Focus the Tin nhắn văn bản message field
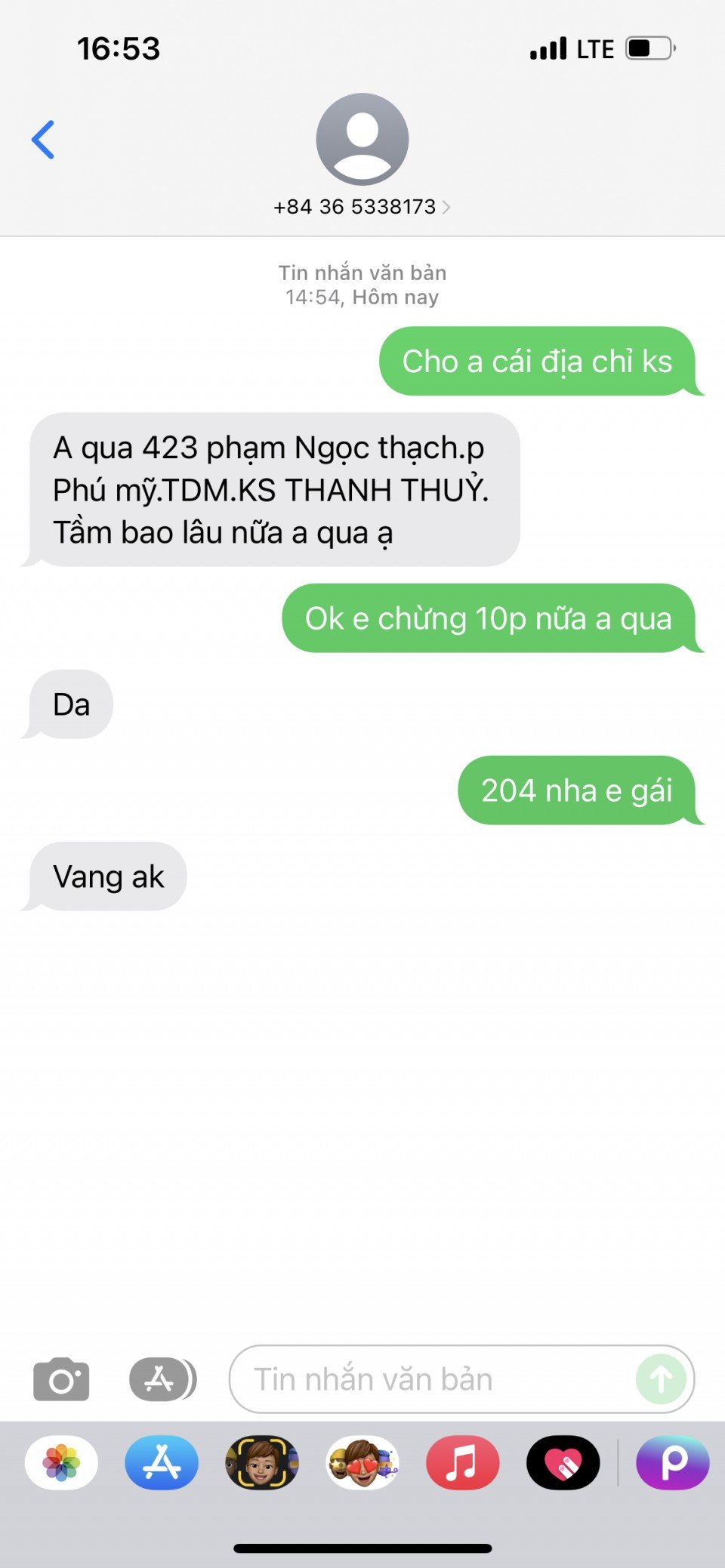The image size is (725, 1568). [x=430, y=1379]
